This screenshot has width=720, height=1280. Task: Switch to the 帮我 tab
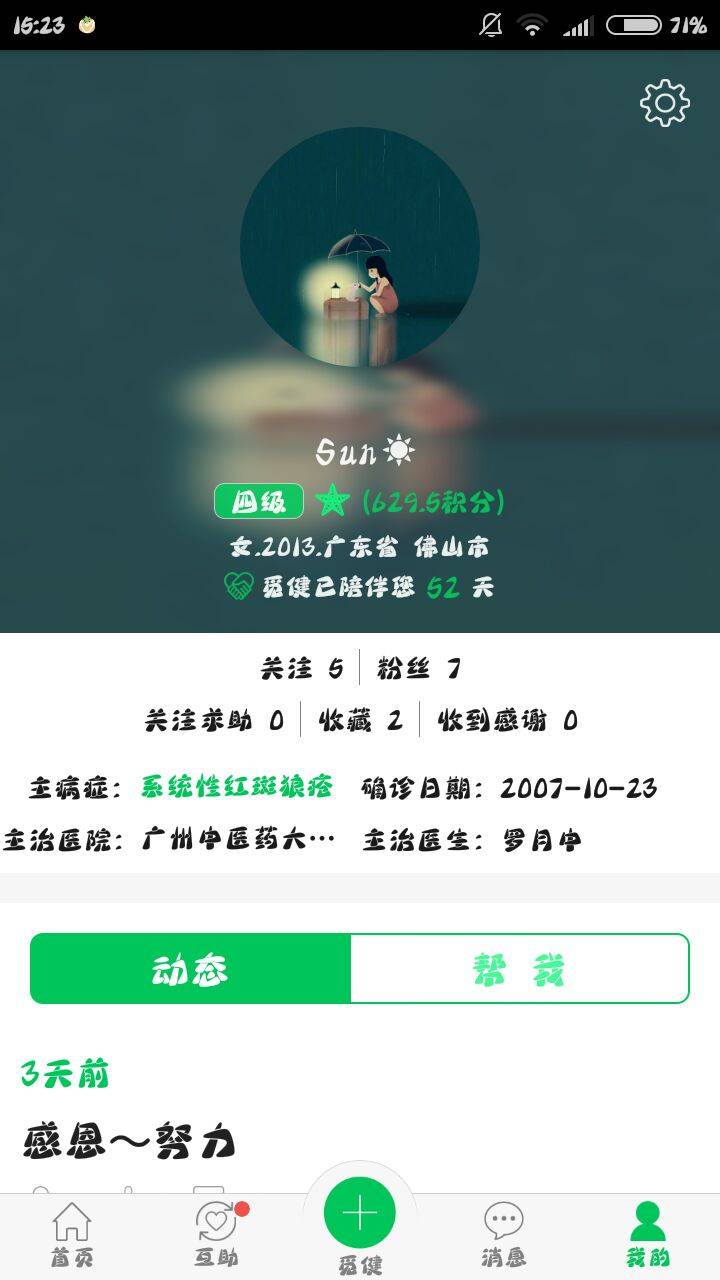click(x=519, y=969)
